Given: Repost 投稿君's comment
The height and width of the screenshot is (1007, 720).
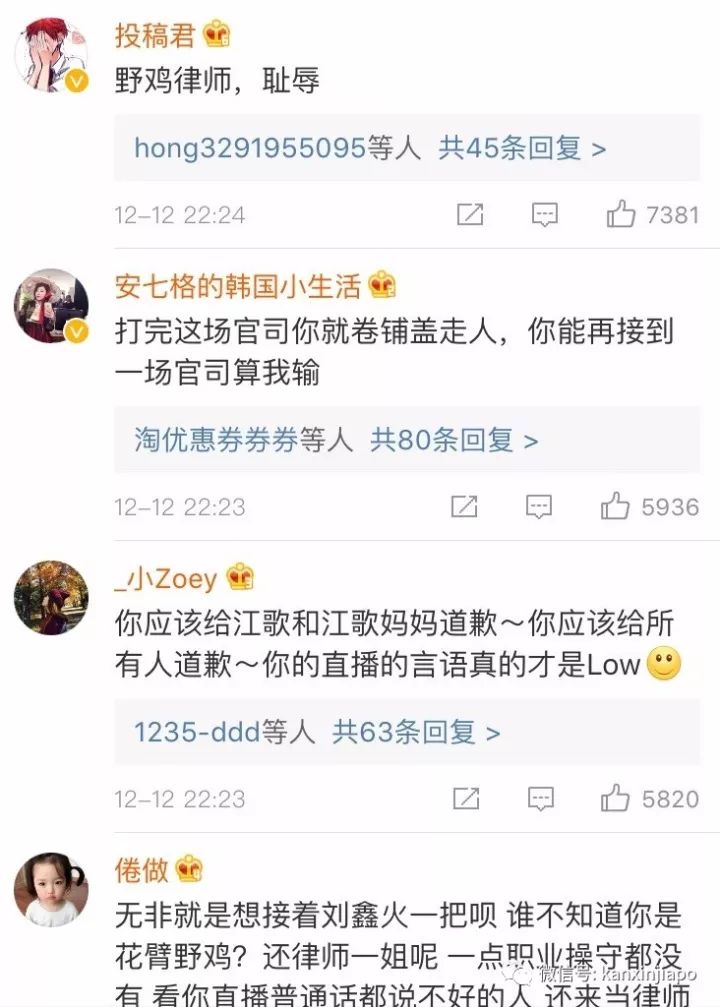Looking at the screenshot, I should click(469, 214).
